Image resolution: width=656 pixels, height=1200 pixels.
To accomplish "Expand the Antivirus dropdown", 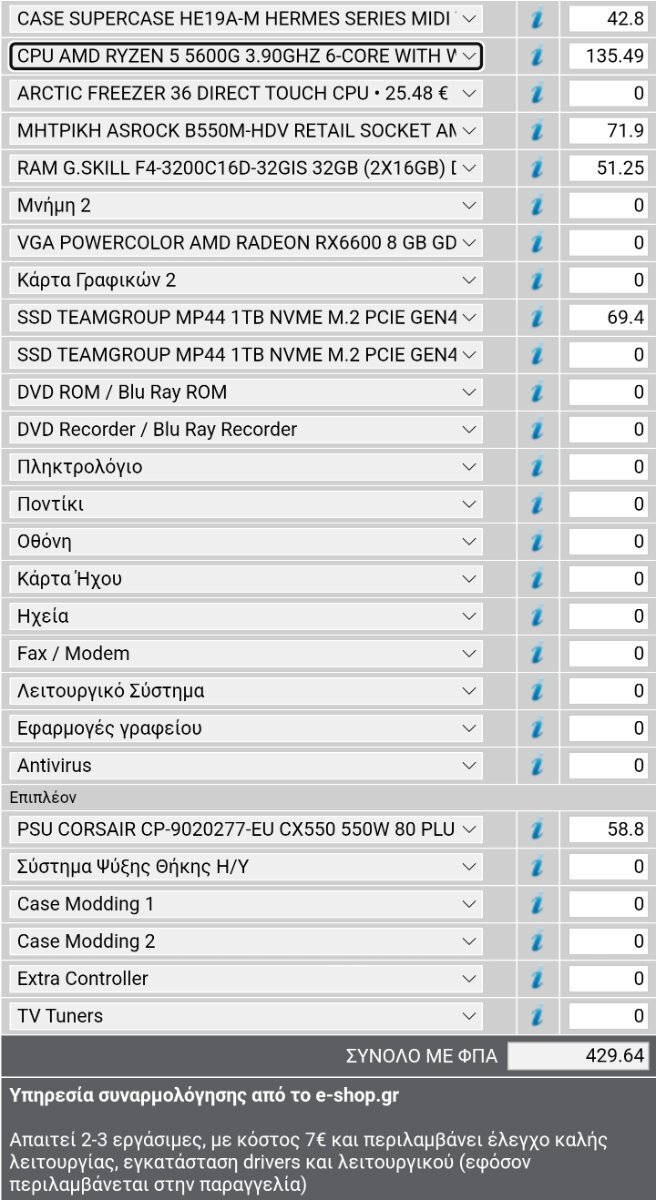I will (x=246, y=765).
